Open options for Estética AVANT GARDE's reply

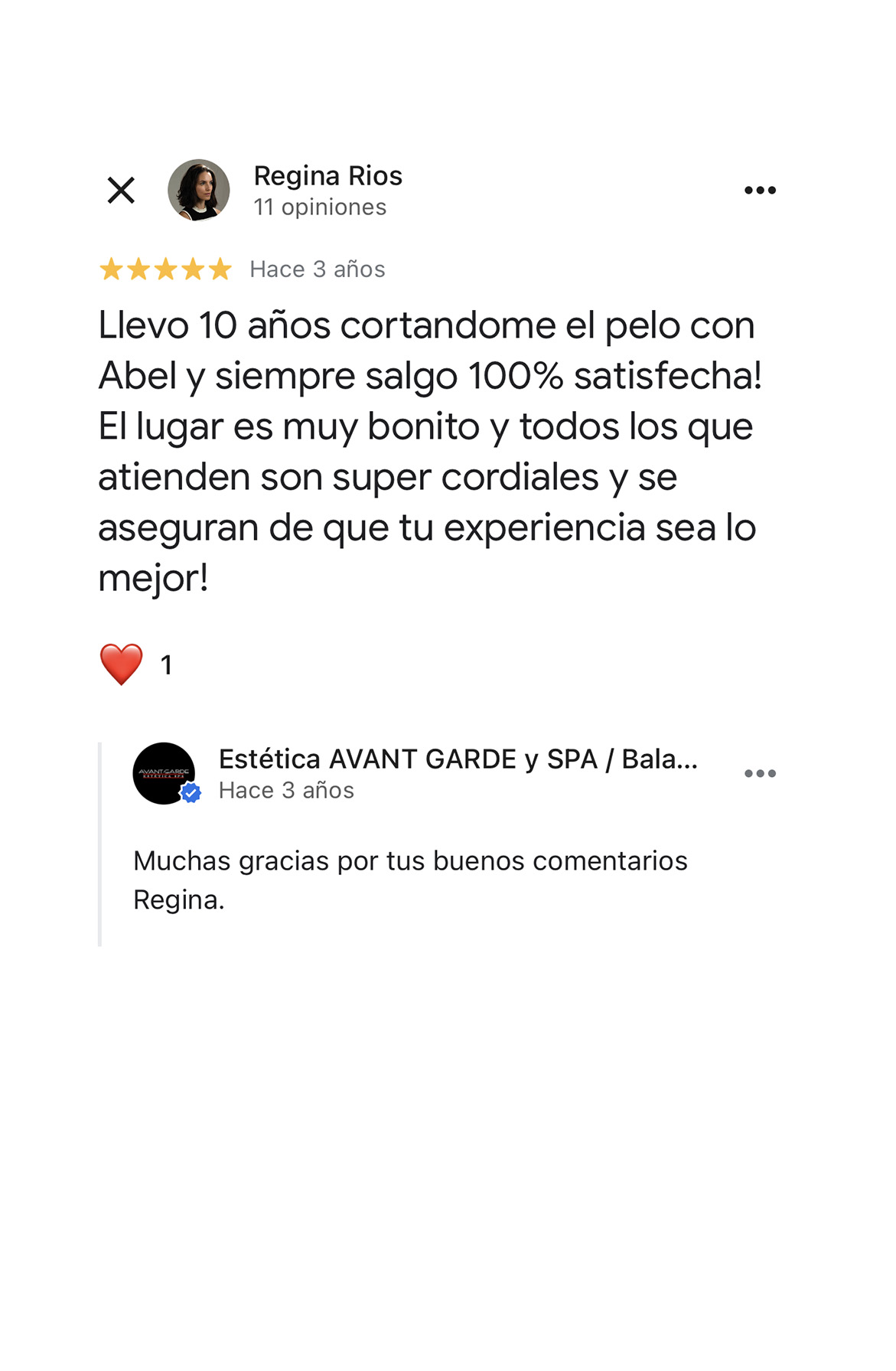pyautogui.click(x=760, y=774)
